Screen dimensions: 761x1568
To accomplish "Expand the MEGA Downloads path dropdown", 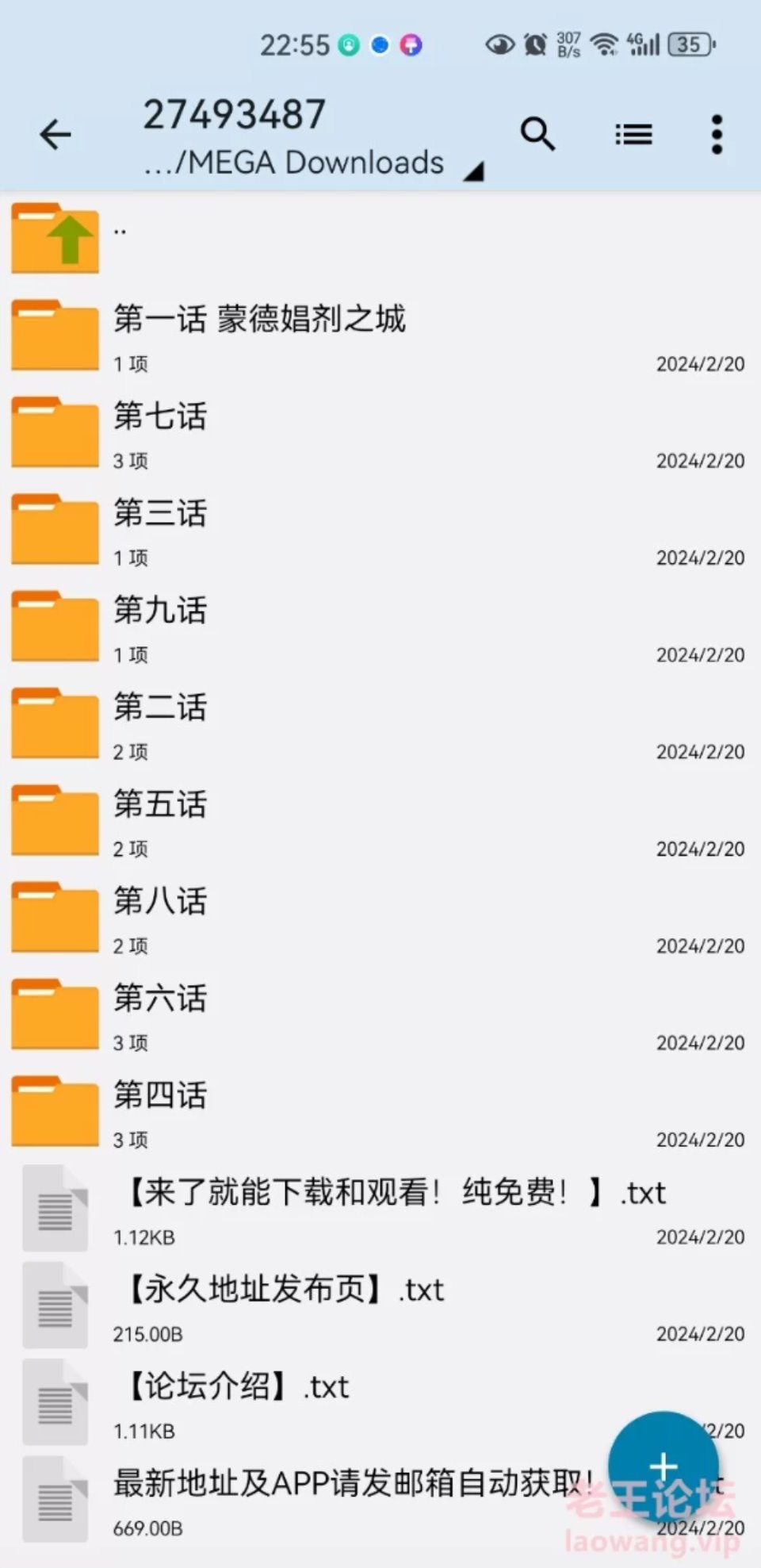I will tap(473, 171).
